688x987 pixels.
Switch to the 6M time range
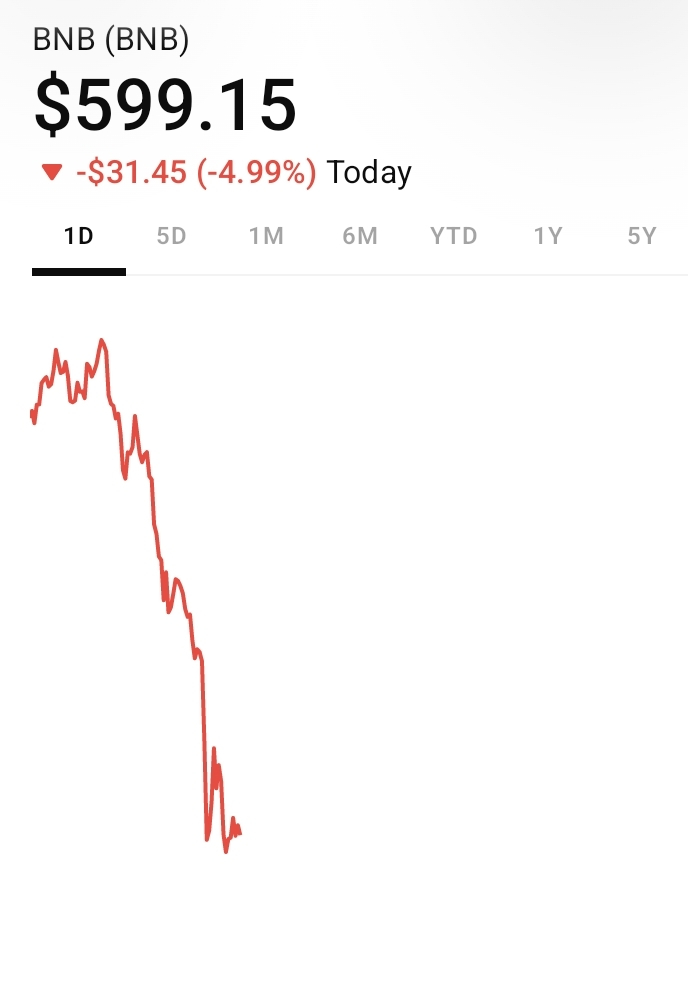coord(360,237)
